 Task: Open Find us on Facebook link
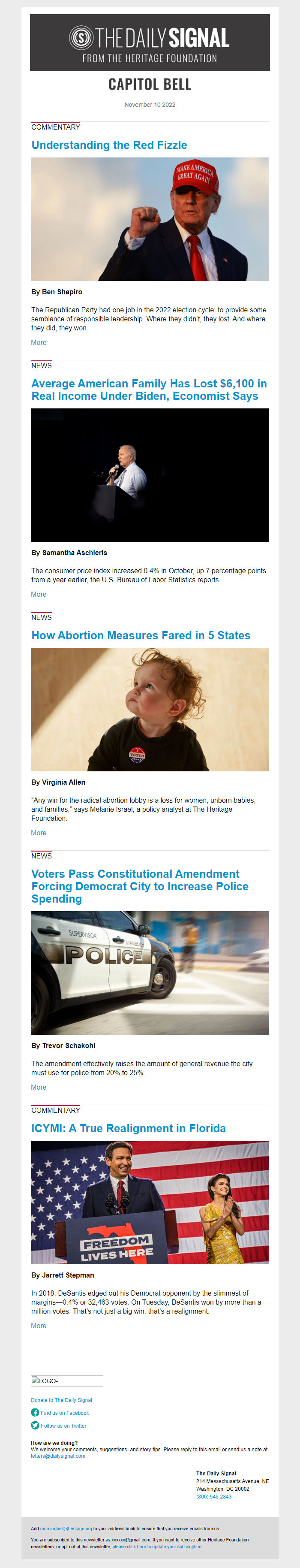65,1413
